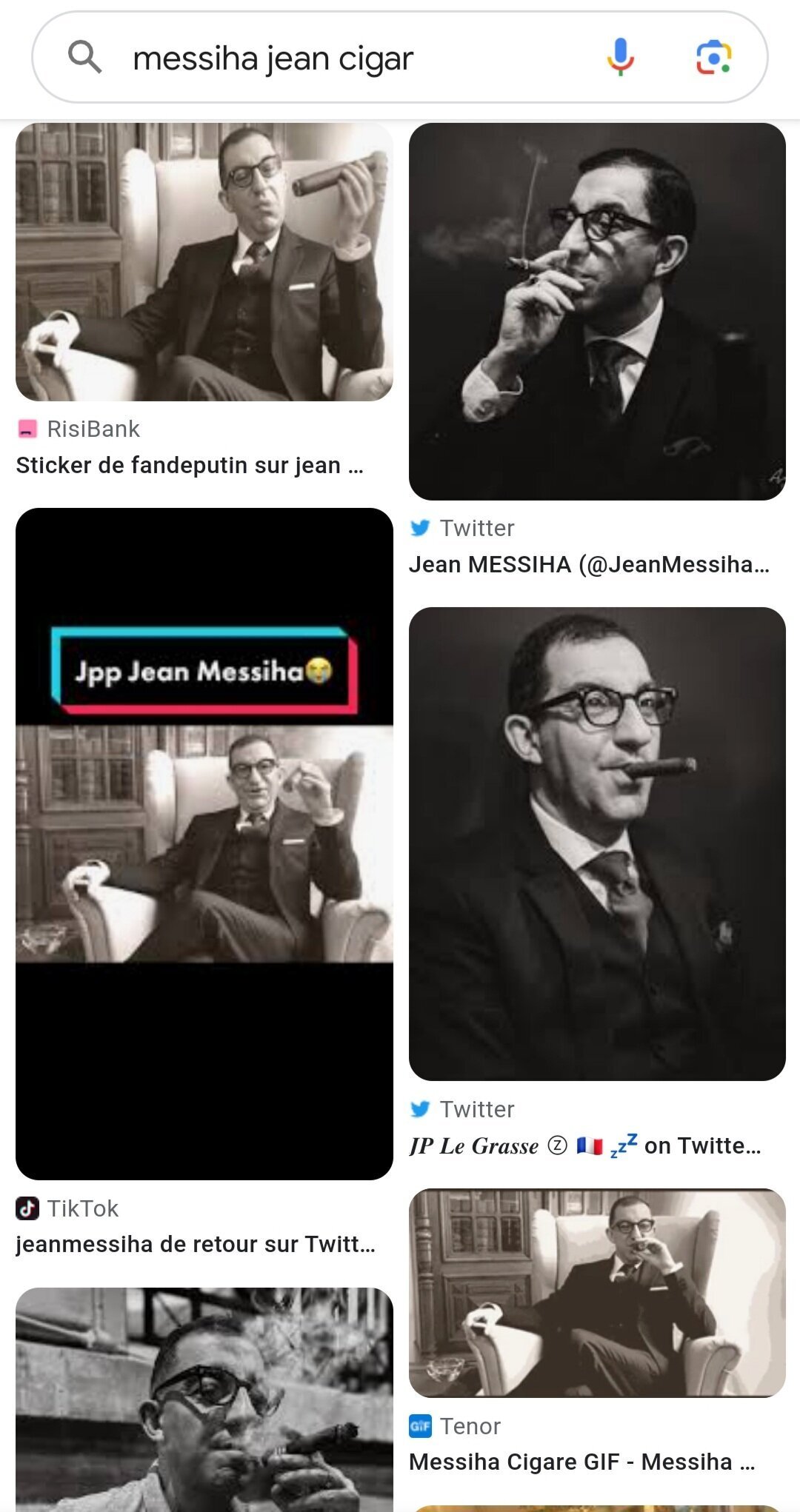View the image result below the TikTok one
800x1512 pixels.
click(204, 1399)
